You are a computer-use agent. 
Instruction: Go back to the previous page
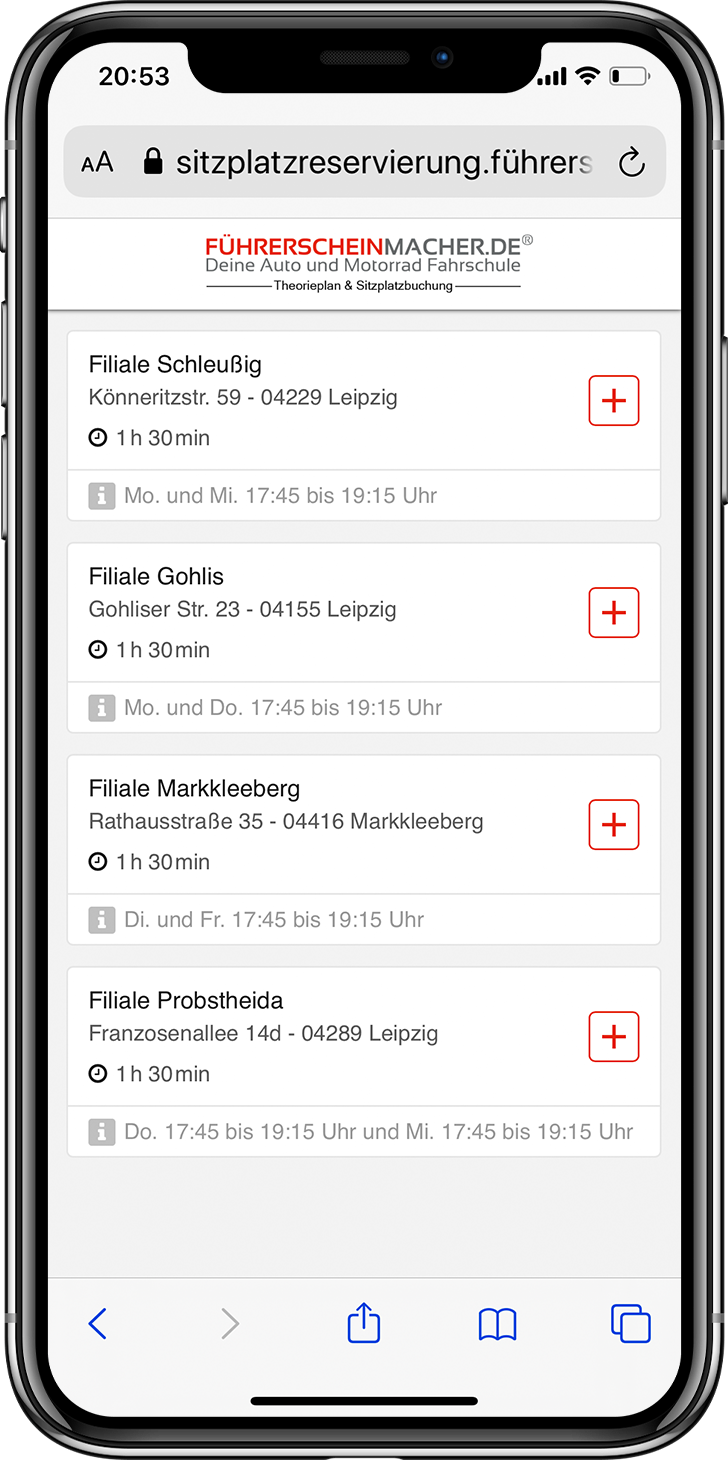[97, 1324]
